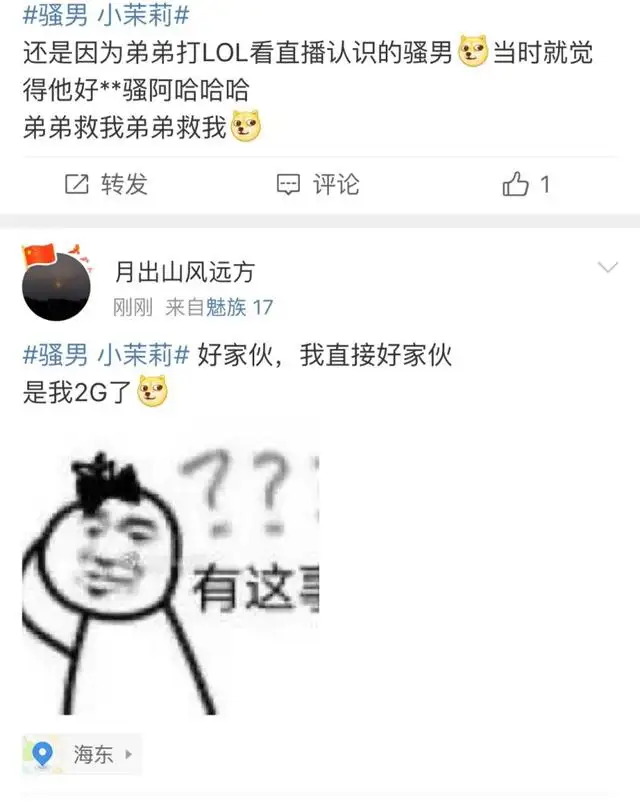Image resolution: width=640 pixels, height=802 pixels.
Task: Open 月出山风远方's profile avatar
Action: 56,286
